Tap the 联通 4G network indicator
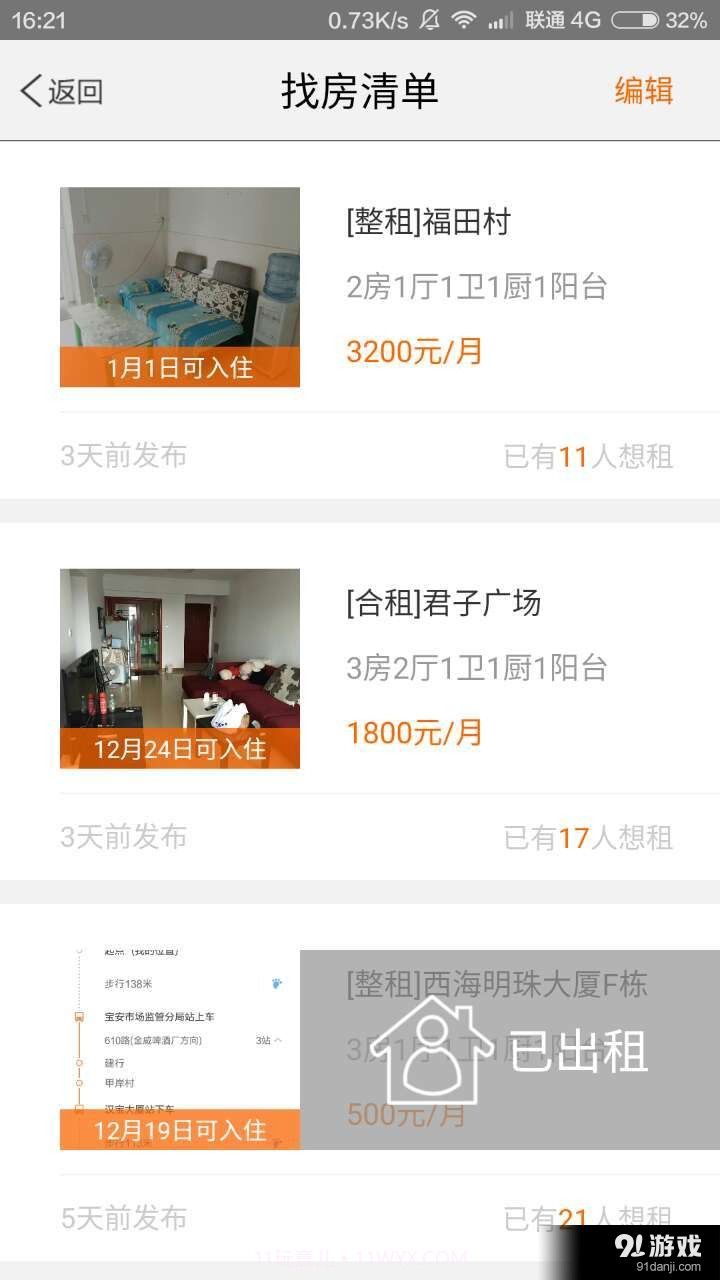This screenshot has width=720, height=1280. (x=565, y=17)
